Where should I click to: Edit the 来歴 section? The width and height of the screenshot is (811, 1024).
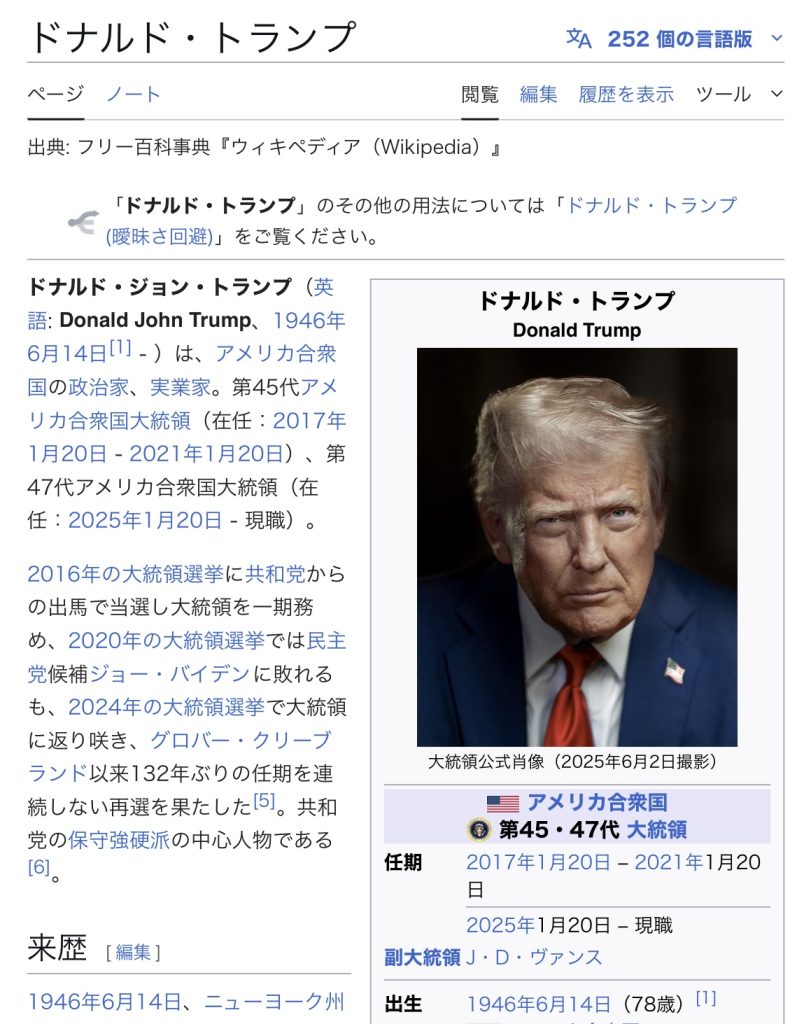[x=133, y=952]
